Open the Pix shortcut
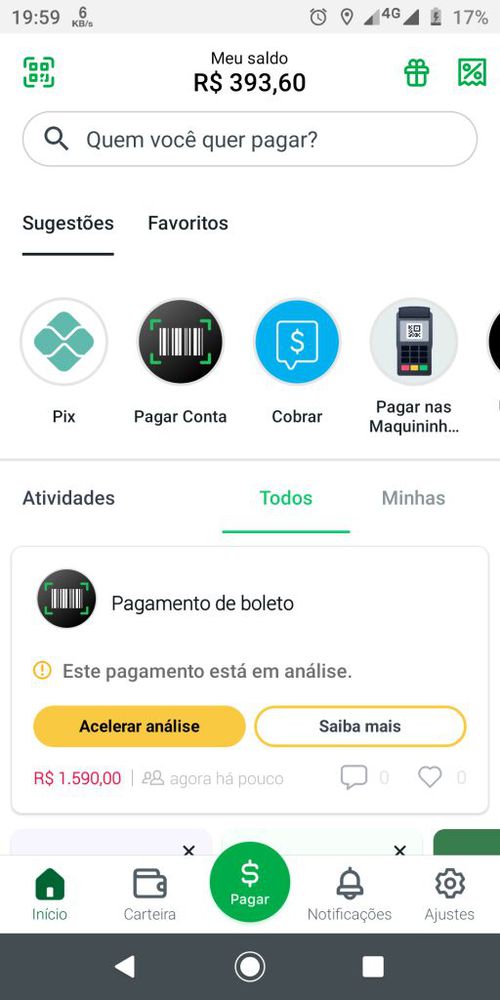The image size is (500, 1000). click(64, 362)
